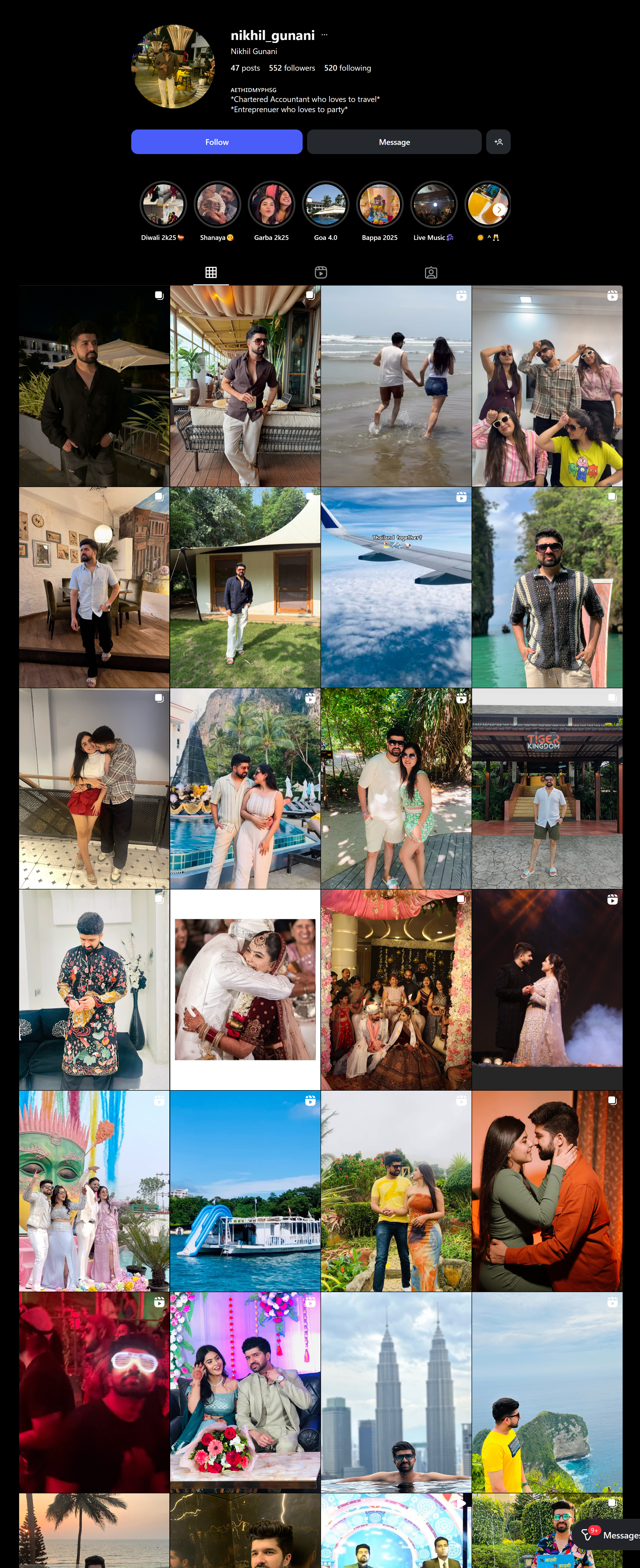
Task: Open the Garba 2k25 highlight
Action: pos(271,204)
